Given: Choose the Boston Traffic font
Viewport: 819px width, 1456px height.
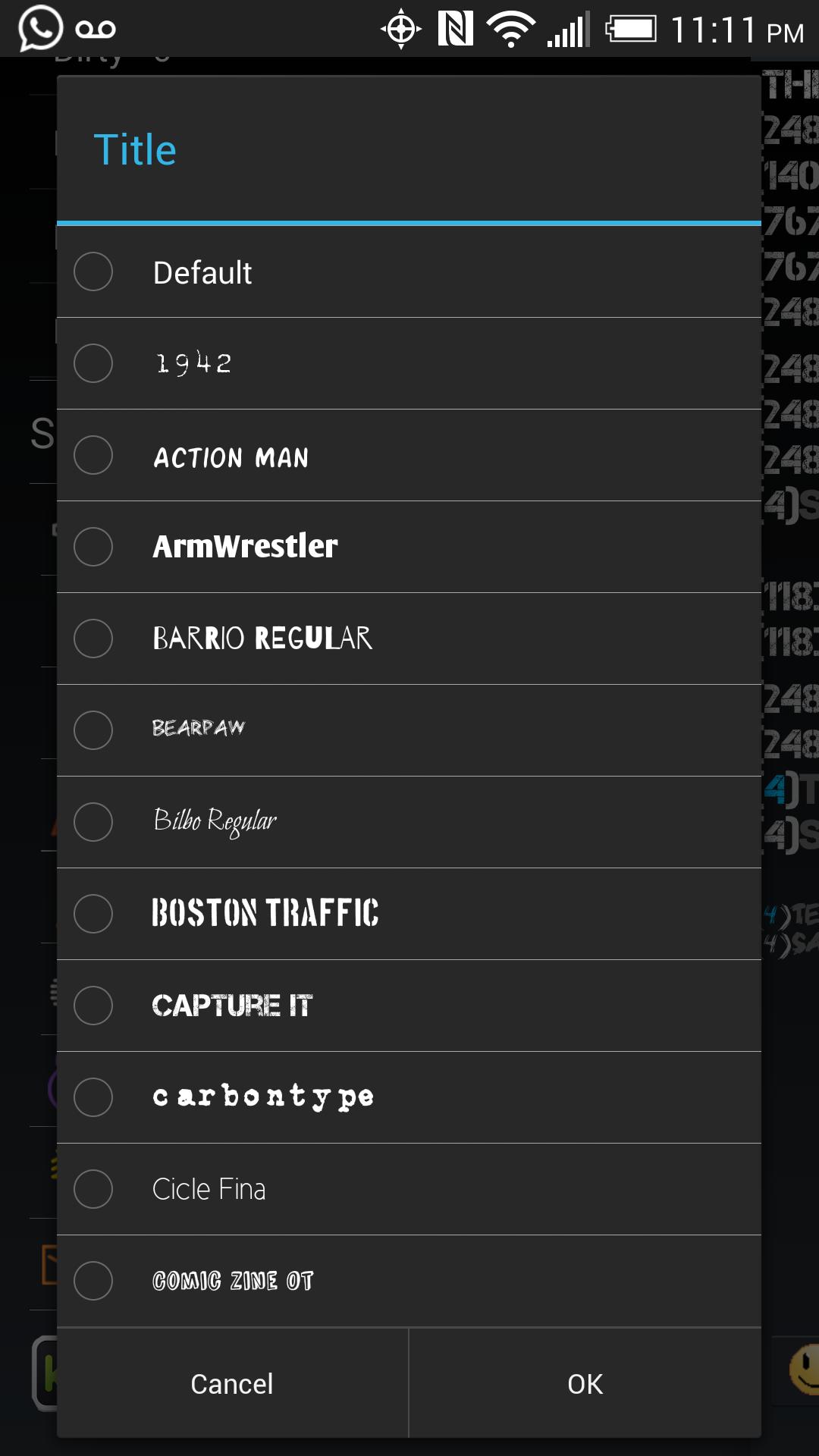Looking at the screenshot, I should 93,915.
